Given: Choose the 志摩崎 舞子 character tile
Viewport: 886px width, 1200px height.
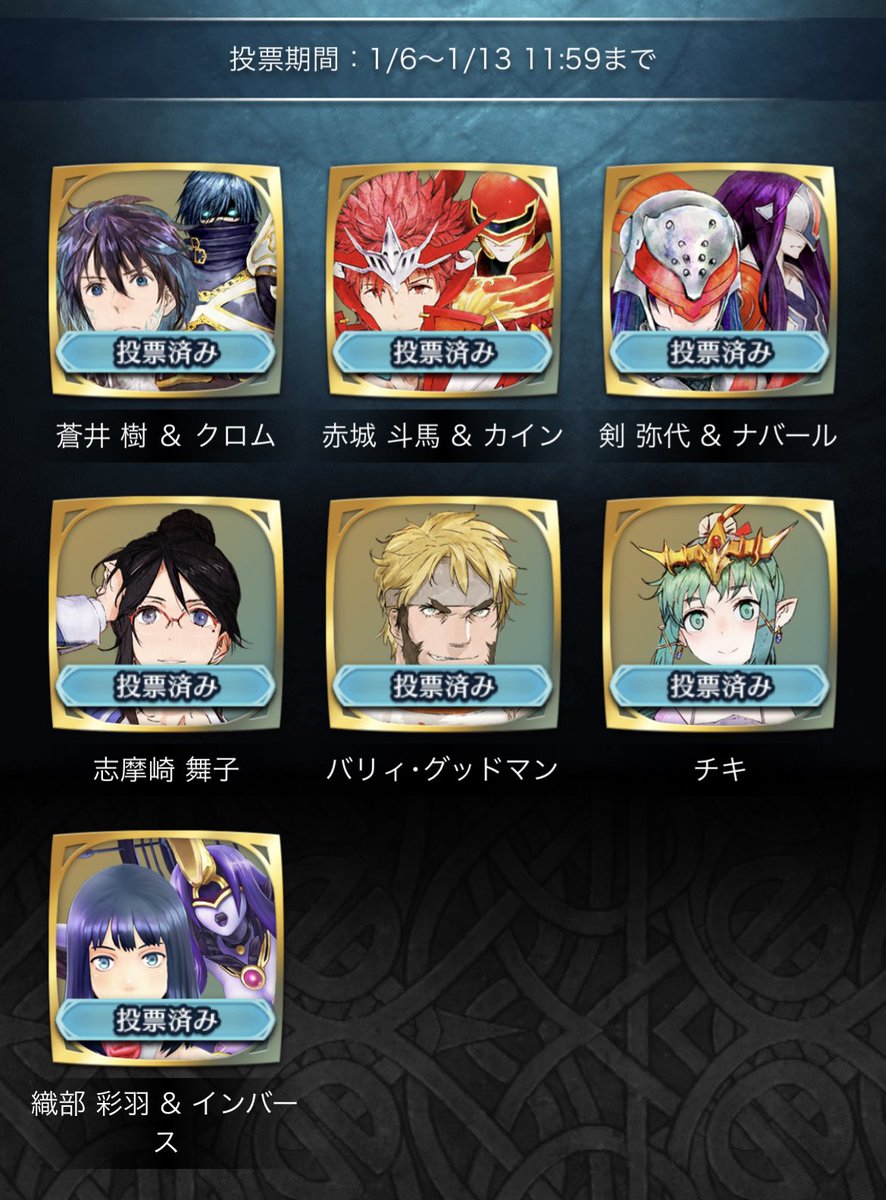Looking at the screenshot, I should click(x=166, y=610).
